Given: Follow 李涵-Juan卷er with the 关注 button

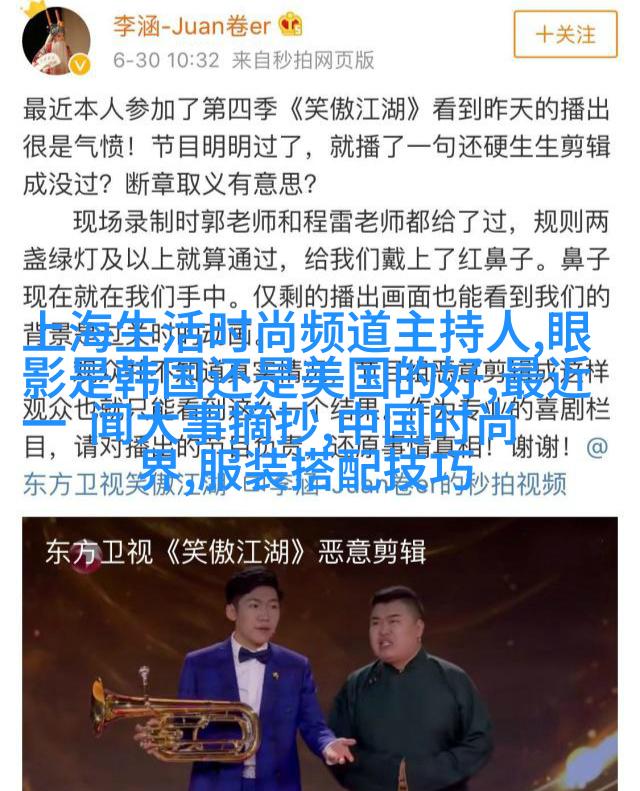Looking at the screenshot, I should click(x=565, y=33).
